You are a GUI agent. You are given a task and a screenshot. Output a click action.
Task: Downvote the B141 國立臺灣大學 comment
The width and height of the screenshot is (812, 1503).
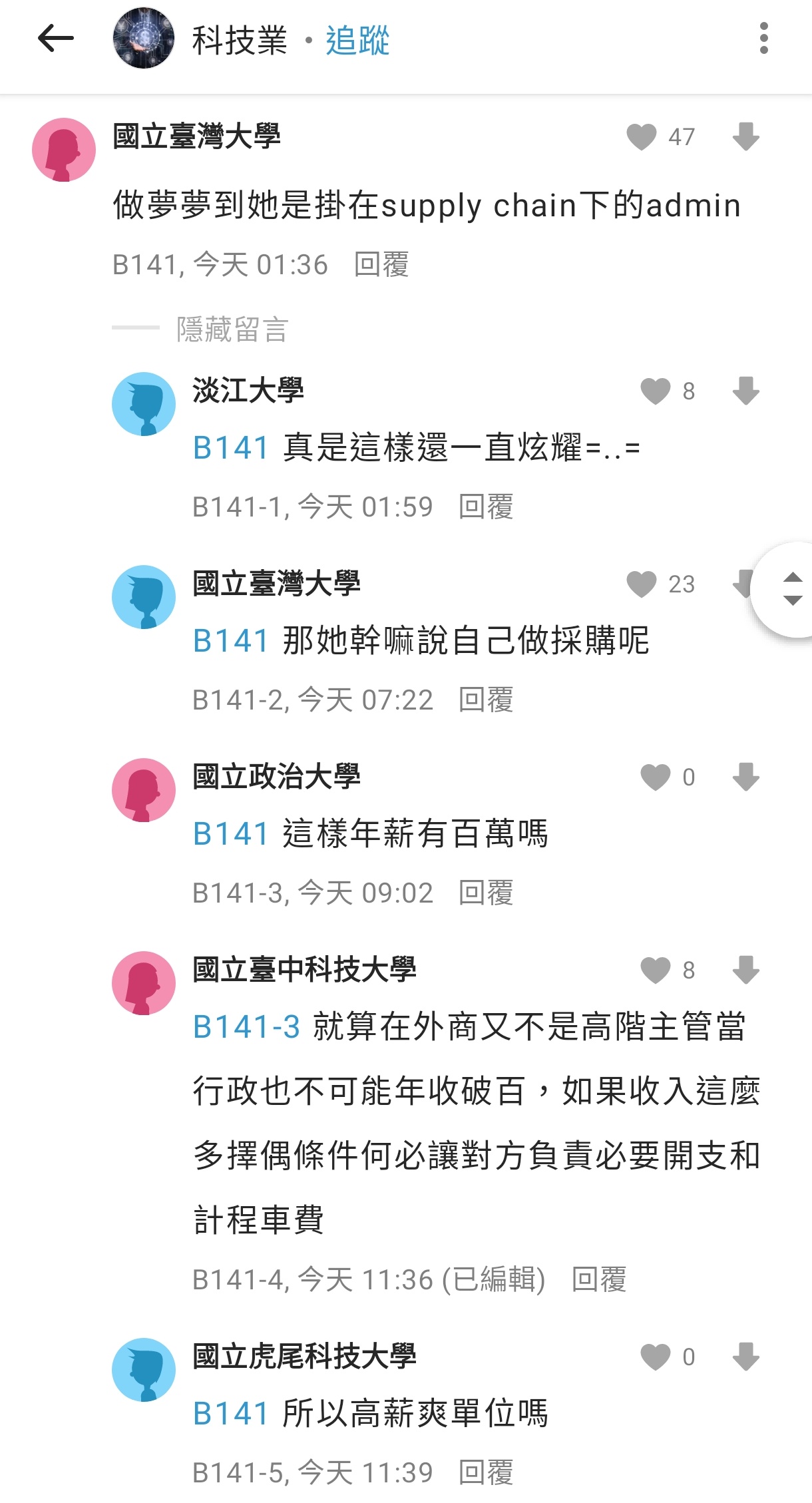[x=745, y=137]
